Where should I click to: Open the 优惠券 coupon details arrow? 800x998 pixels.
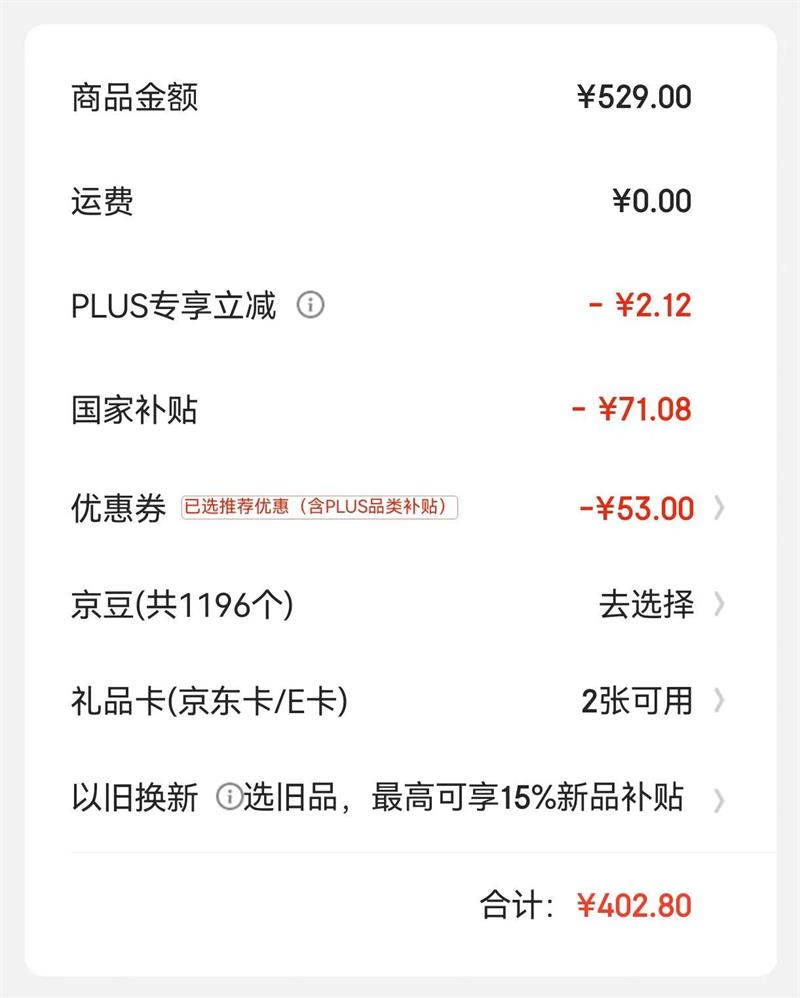click(x=720, y=508)
